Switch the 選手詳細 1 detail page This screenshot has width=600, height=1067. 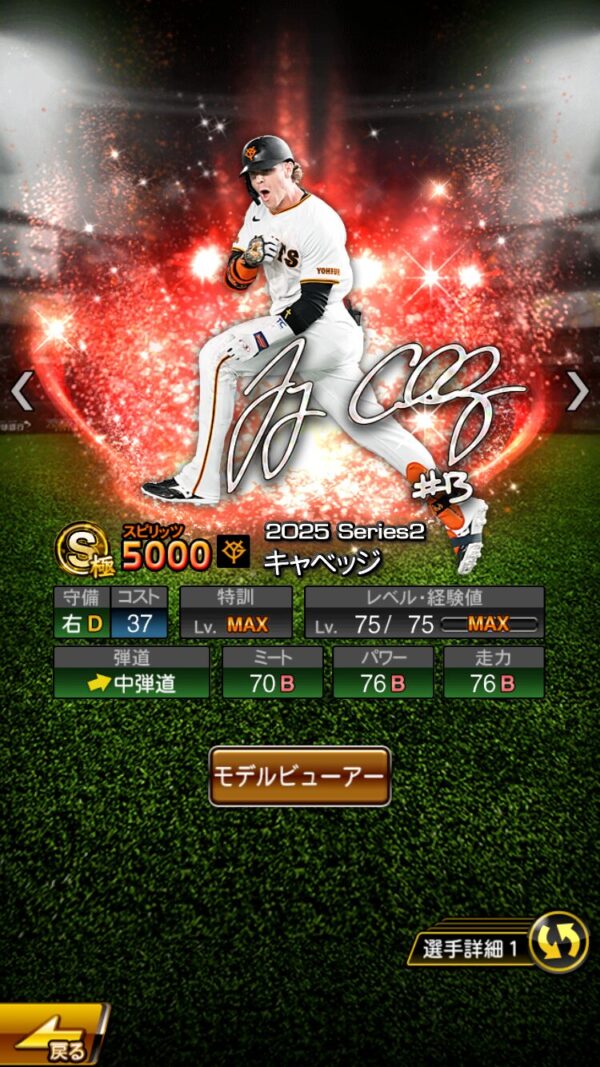pyautogui.click(x=557, y=943)
